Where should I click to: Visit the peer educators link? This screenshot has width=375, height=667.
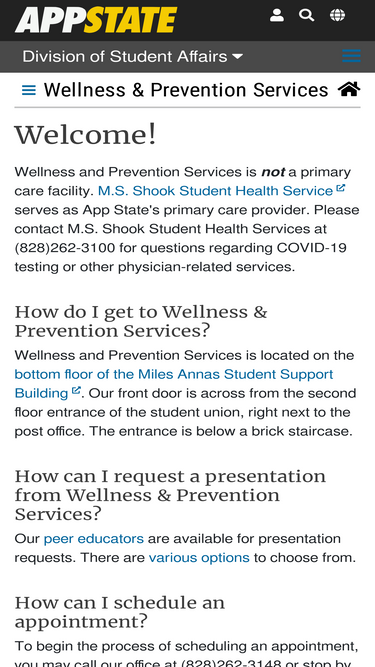click(x=94, y=539)
